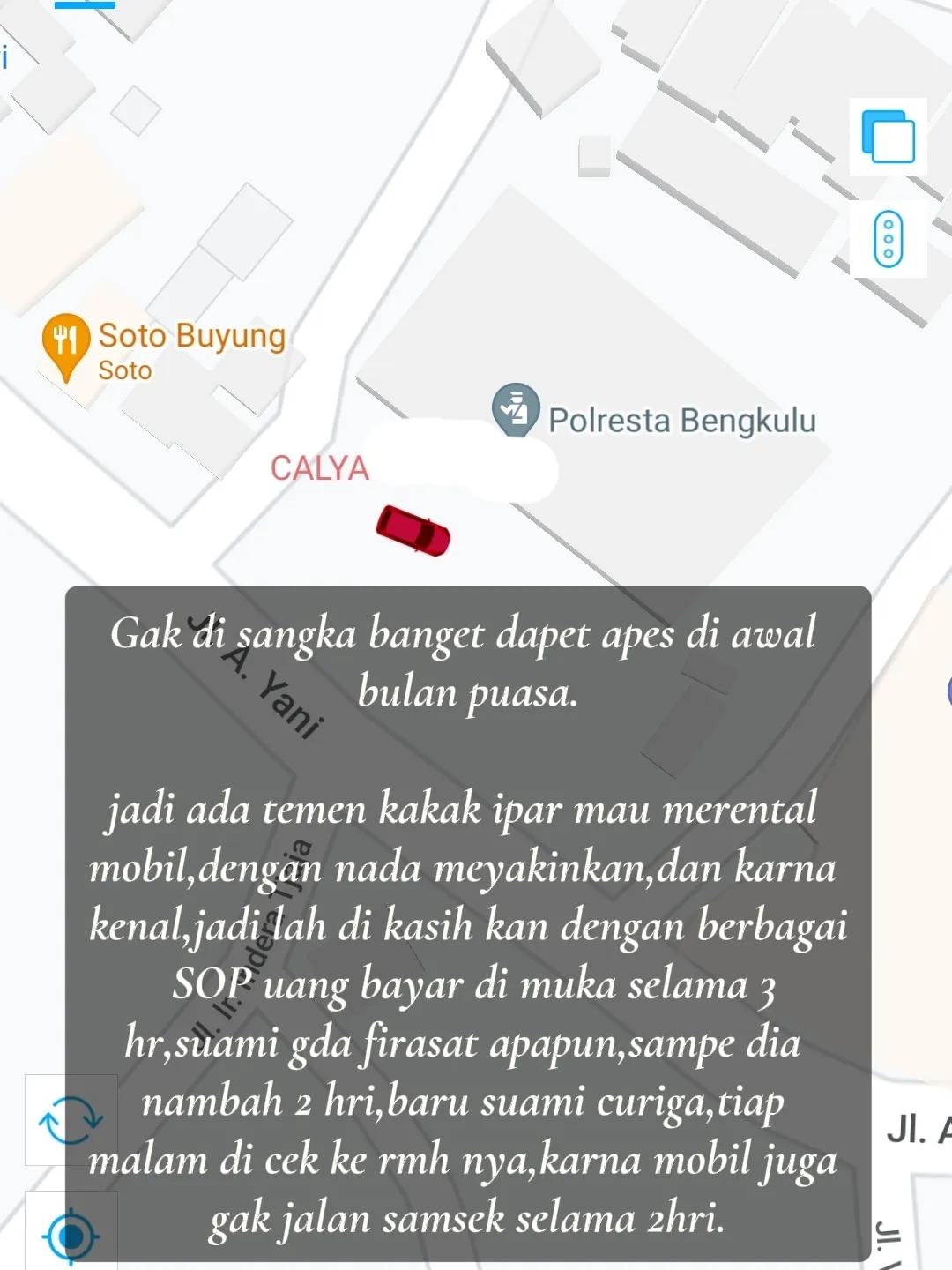952x1270 pixels.
Task: Toggle the traffic light layer
Action: click(x=888, y=239)
